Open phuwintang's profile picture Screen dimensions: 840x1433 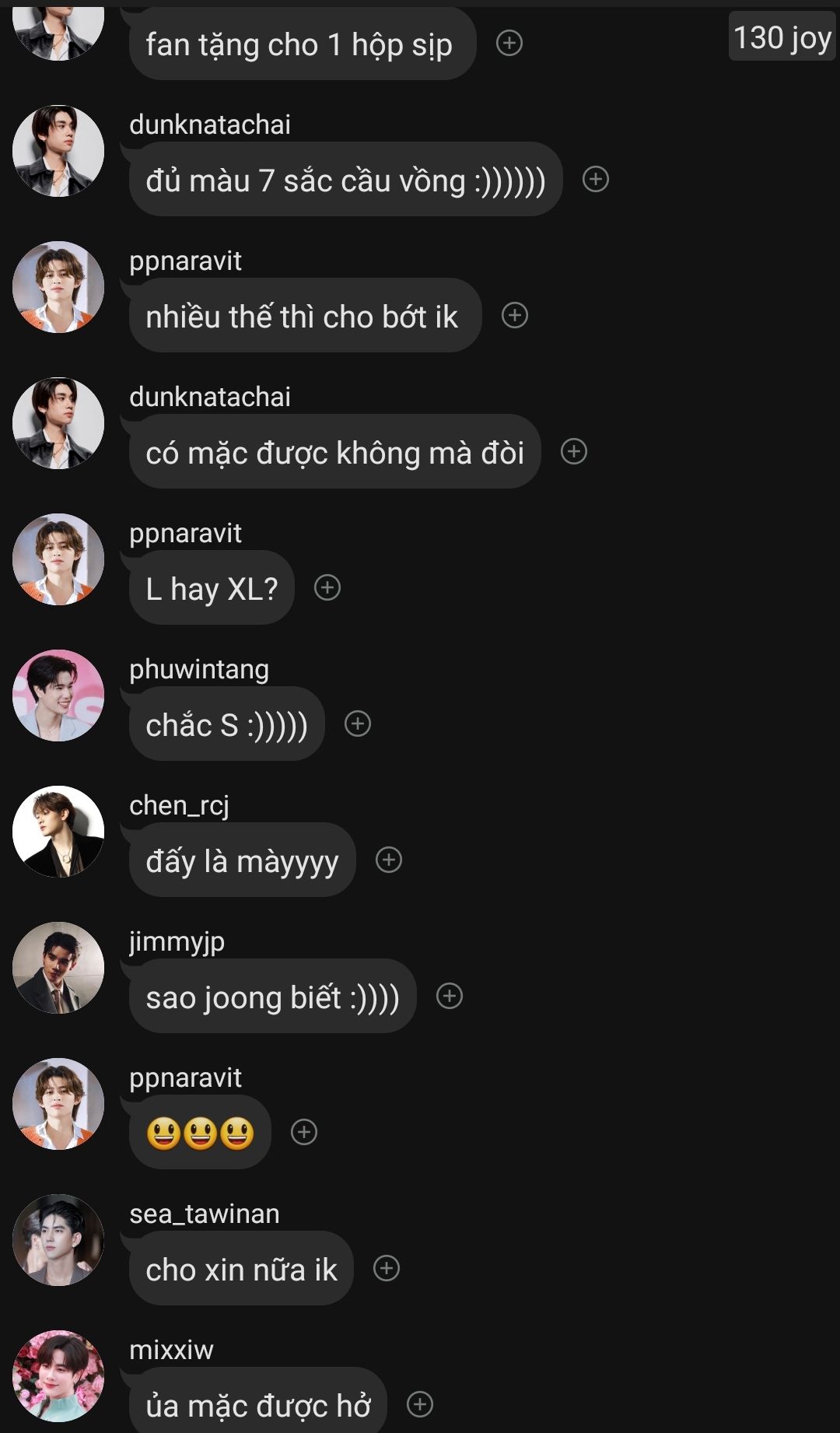58,695
